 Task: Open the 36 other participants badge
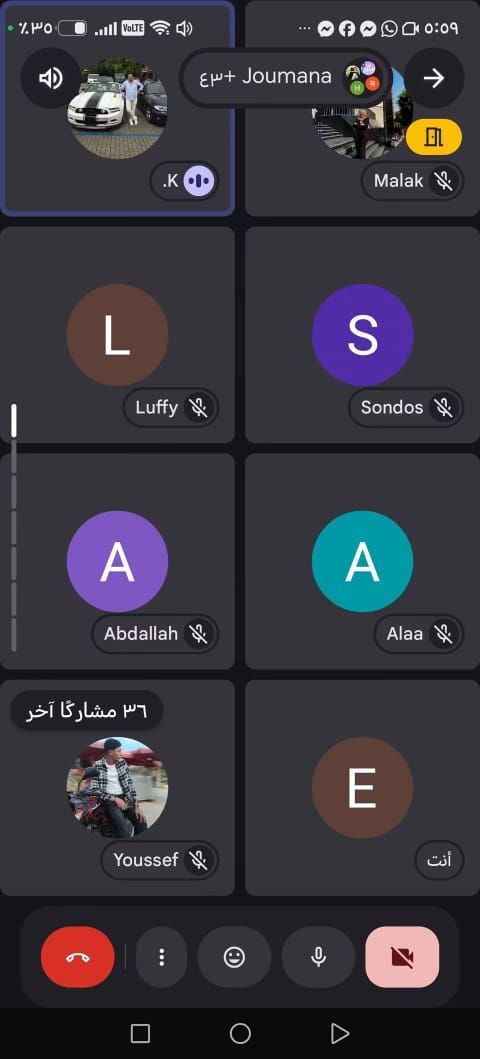[x=86, y=711]
